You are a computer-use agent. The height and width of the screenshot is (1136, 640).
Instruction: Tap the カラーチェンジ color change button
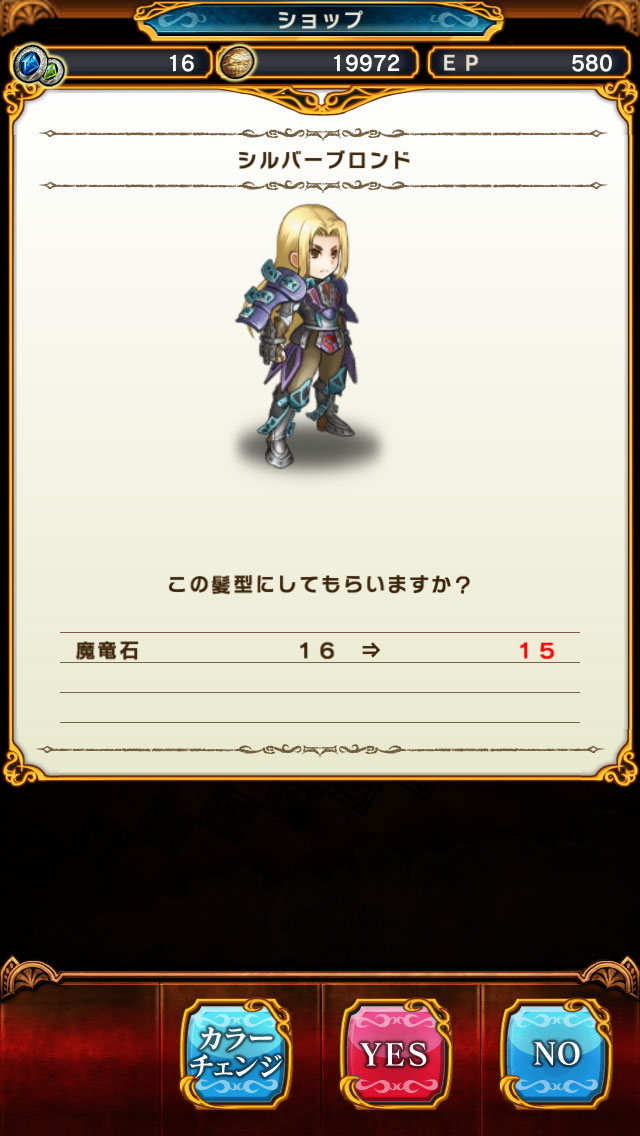coord(236,1053)
